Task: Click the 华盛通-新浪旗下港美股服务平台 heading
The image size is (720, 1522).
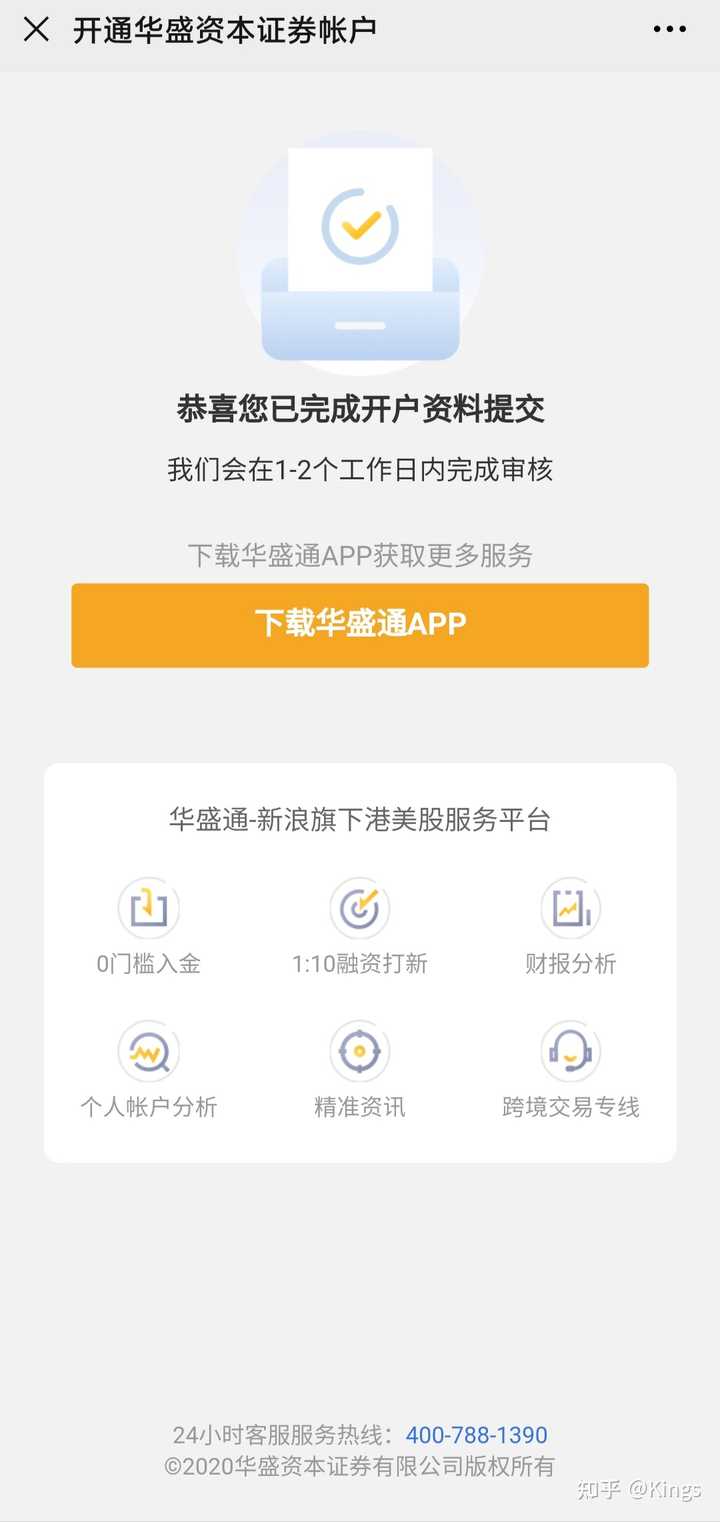Action: [360, 819]
